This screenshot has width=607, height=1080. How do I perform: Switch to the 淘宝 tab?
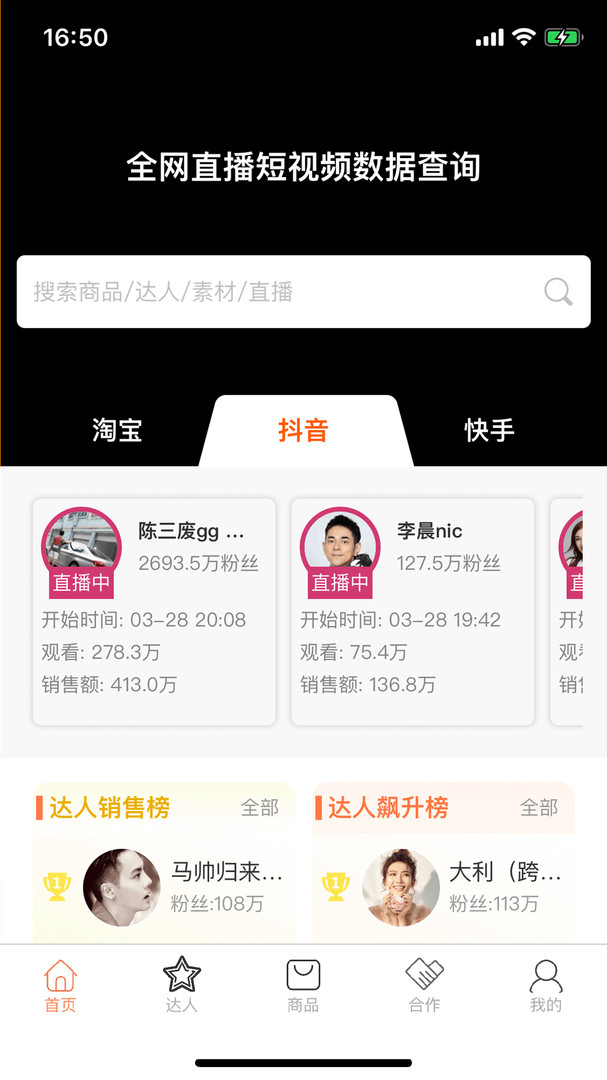pyautogui.click(x=117, y=431)
